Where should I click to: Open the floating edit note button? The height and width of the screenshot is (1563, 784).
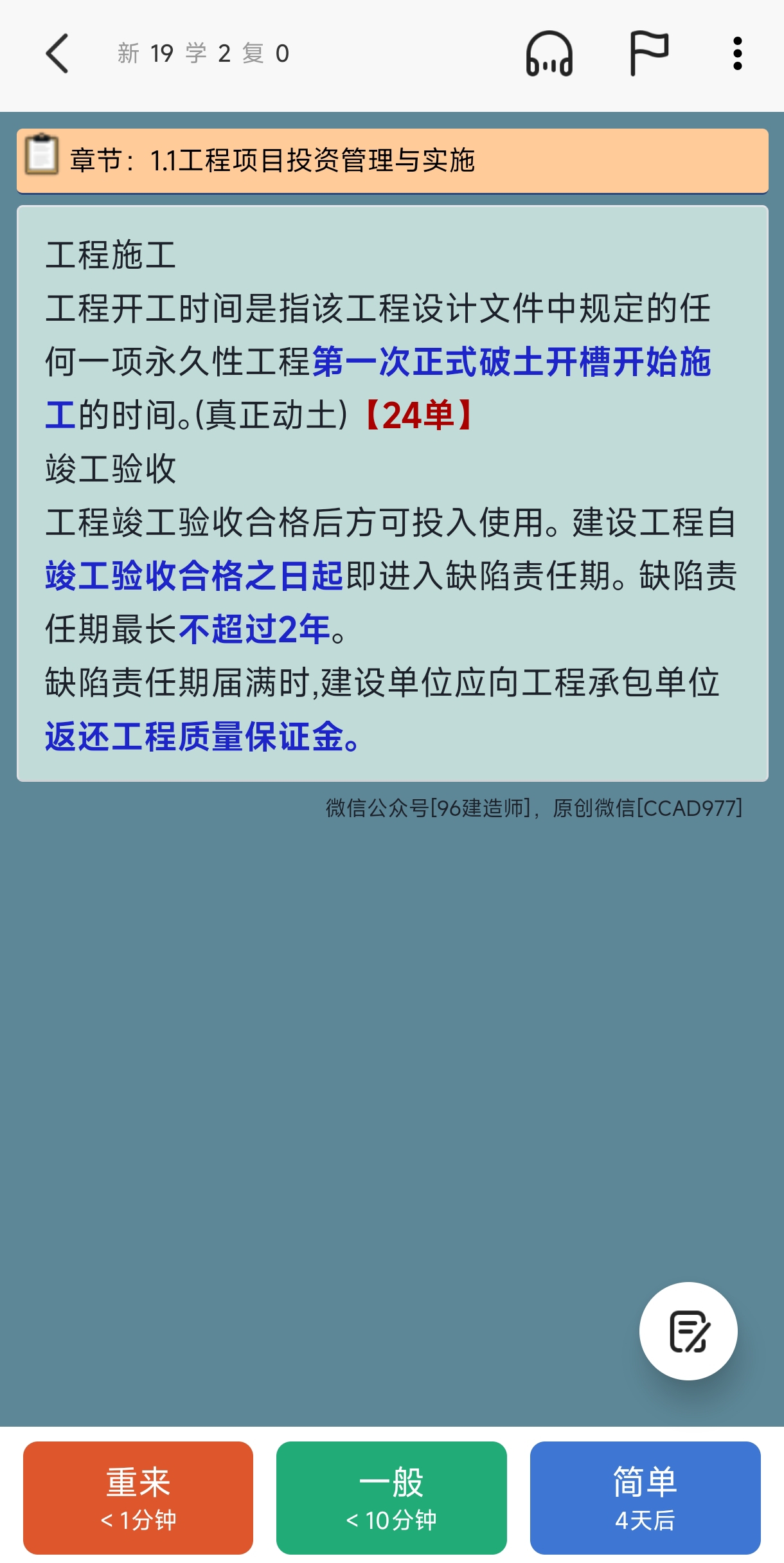coord(688,1331)
